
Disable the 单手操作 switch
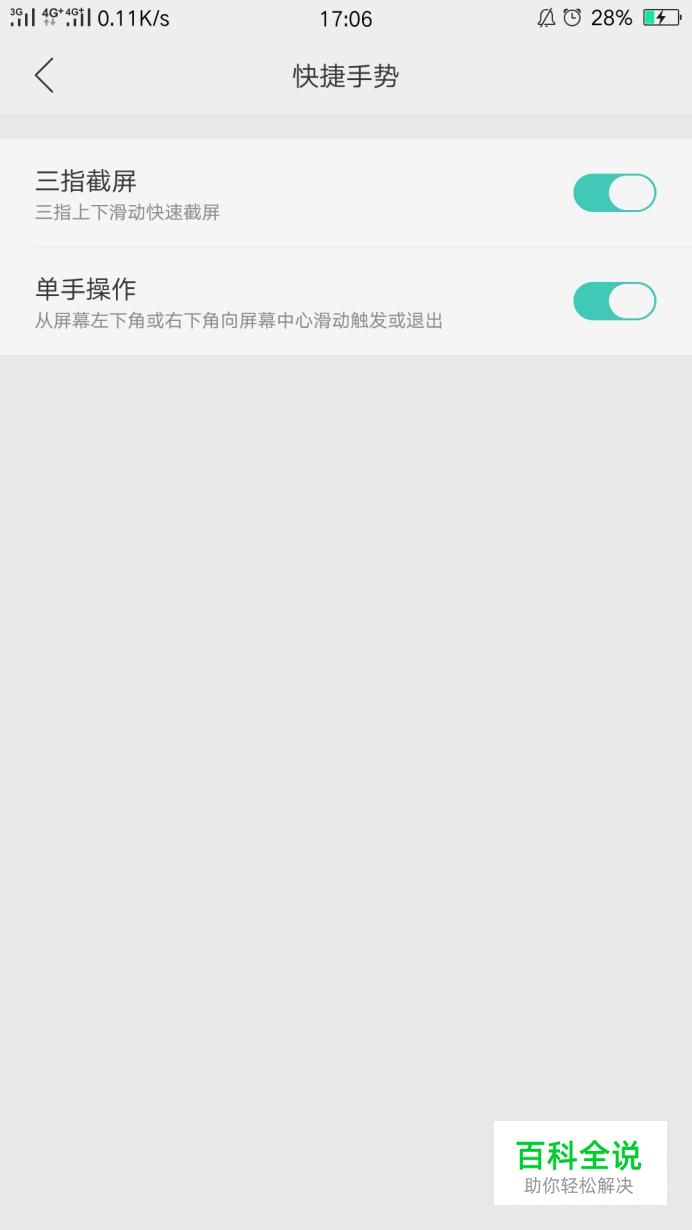[614, 301]
